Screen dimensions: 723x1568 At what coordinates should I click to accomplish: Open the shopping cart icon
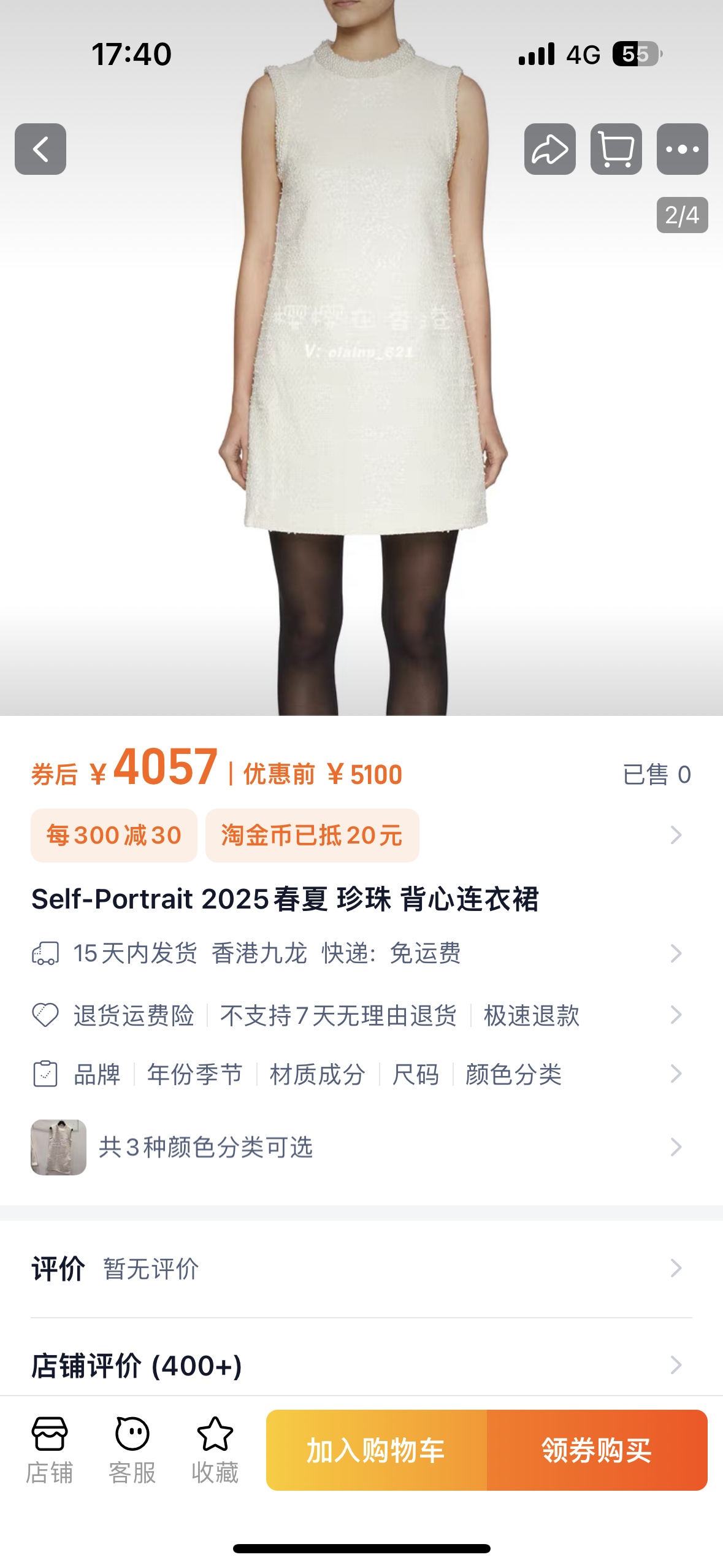coord(616,149)
